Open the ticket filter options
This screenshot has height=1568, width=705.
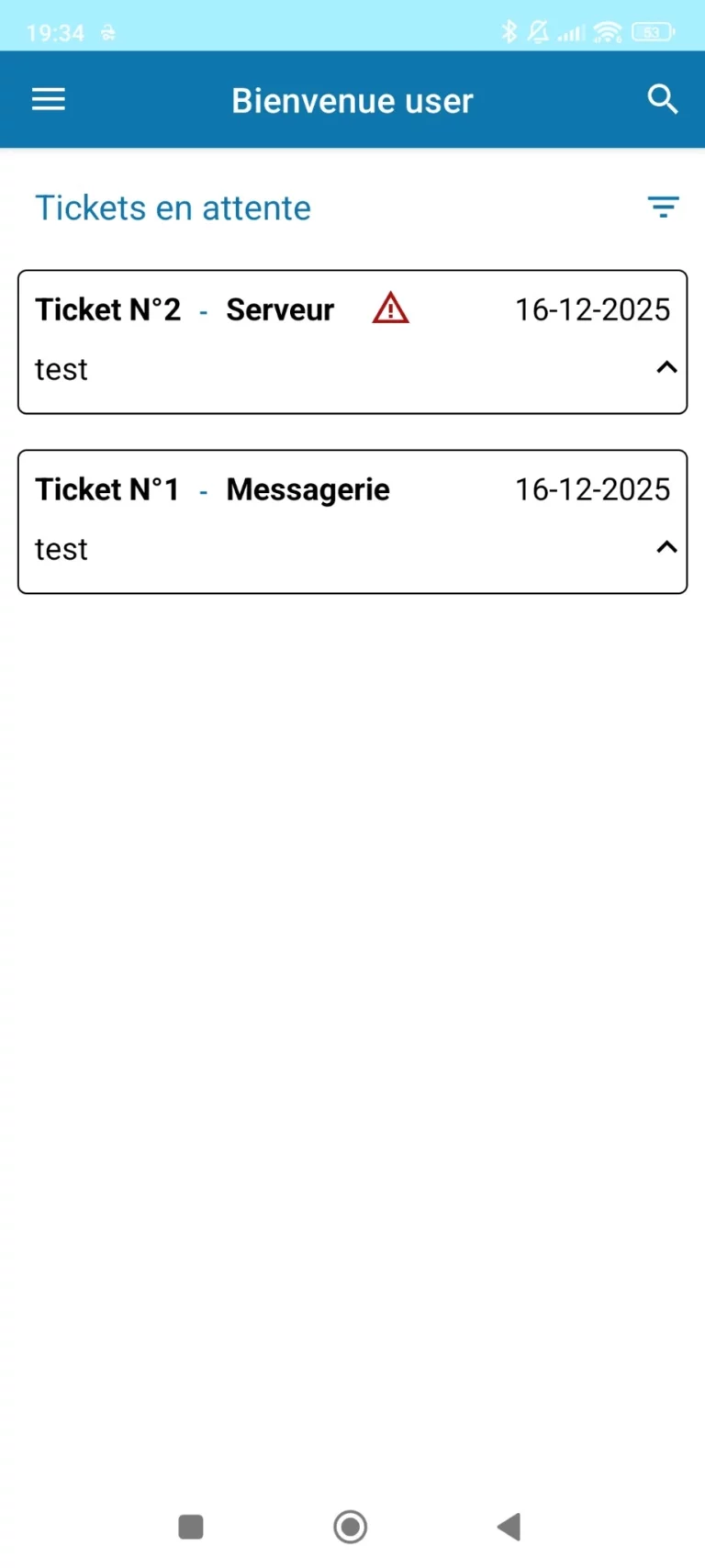click(x=663, y=207)
